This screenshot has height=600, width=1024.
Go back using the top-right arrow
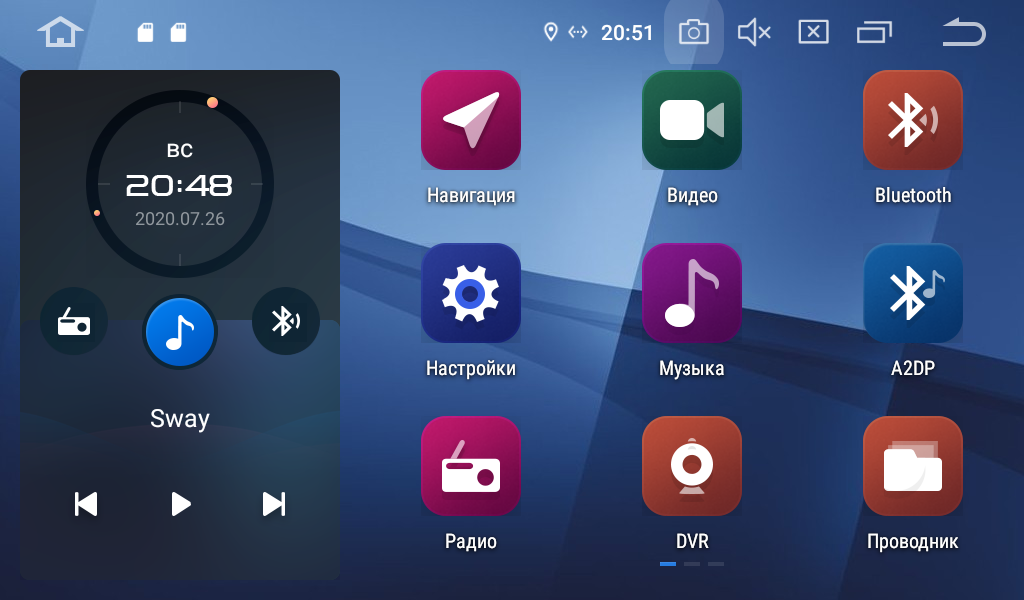click(x=964, y=33)
